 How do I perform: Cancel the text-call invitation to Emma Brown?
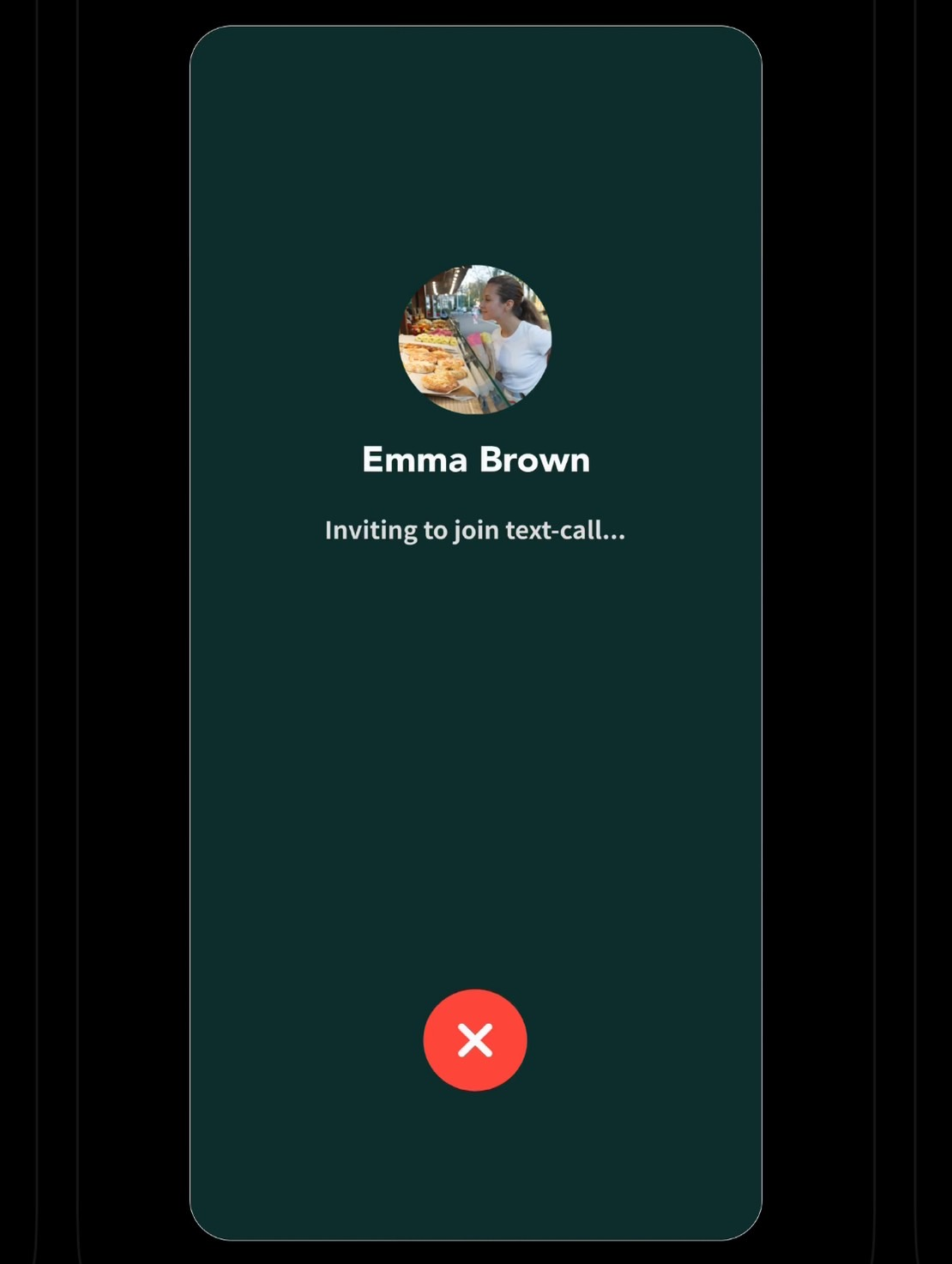475,1040
